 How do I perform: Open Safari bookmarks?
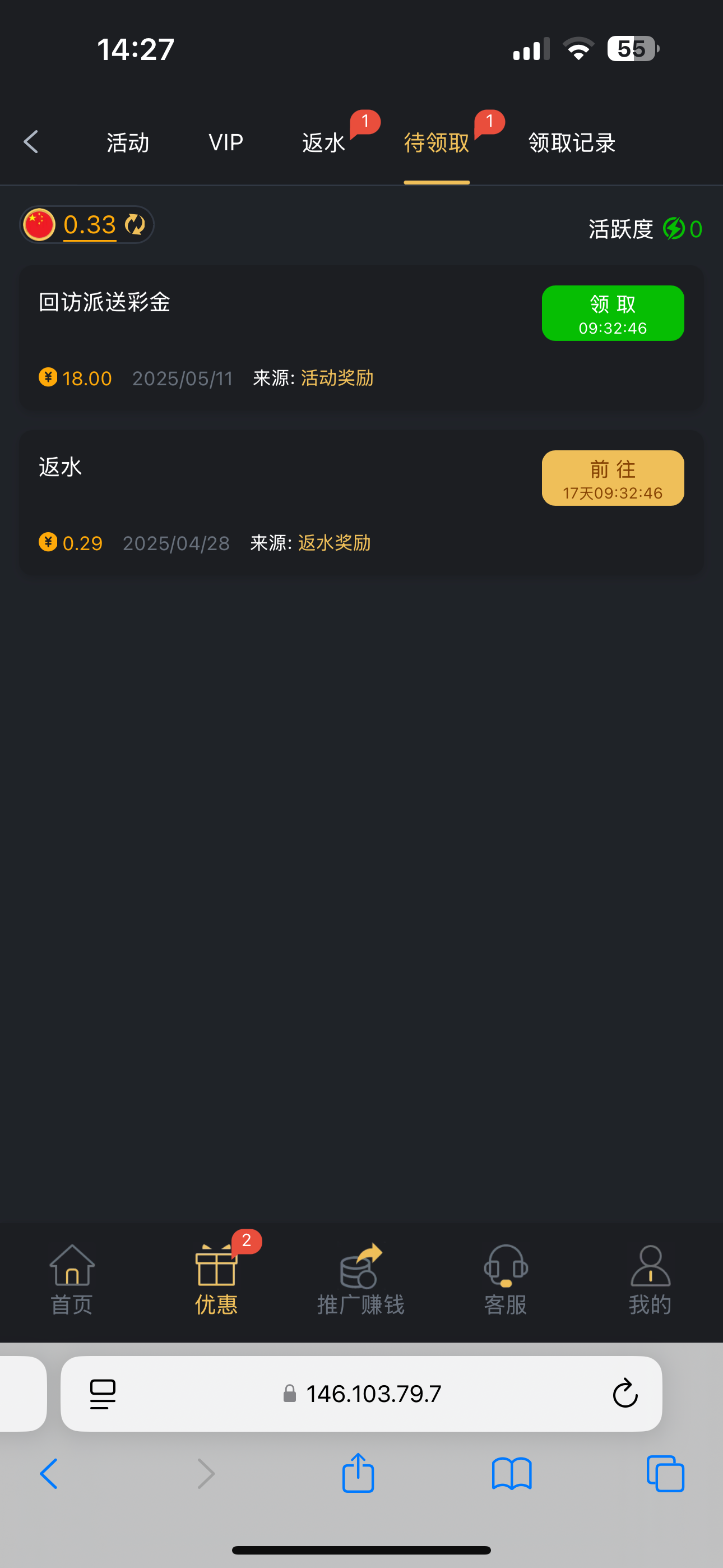point(512,1473)
